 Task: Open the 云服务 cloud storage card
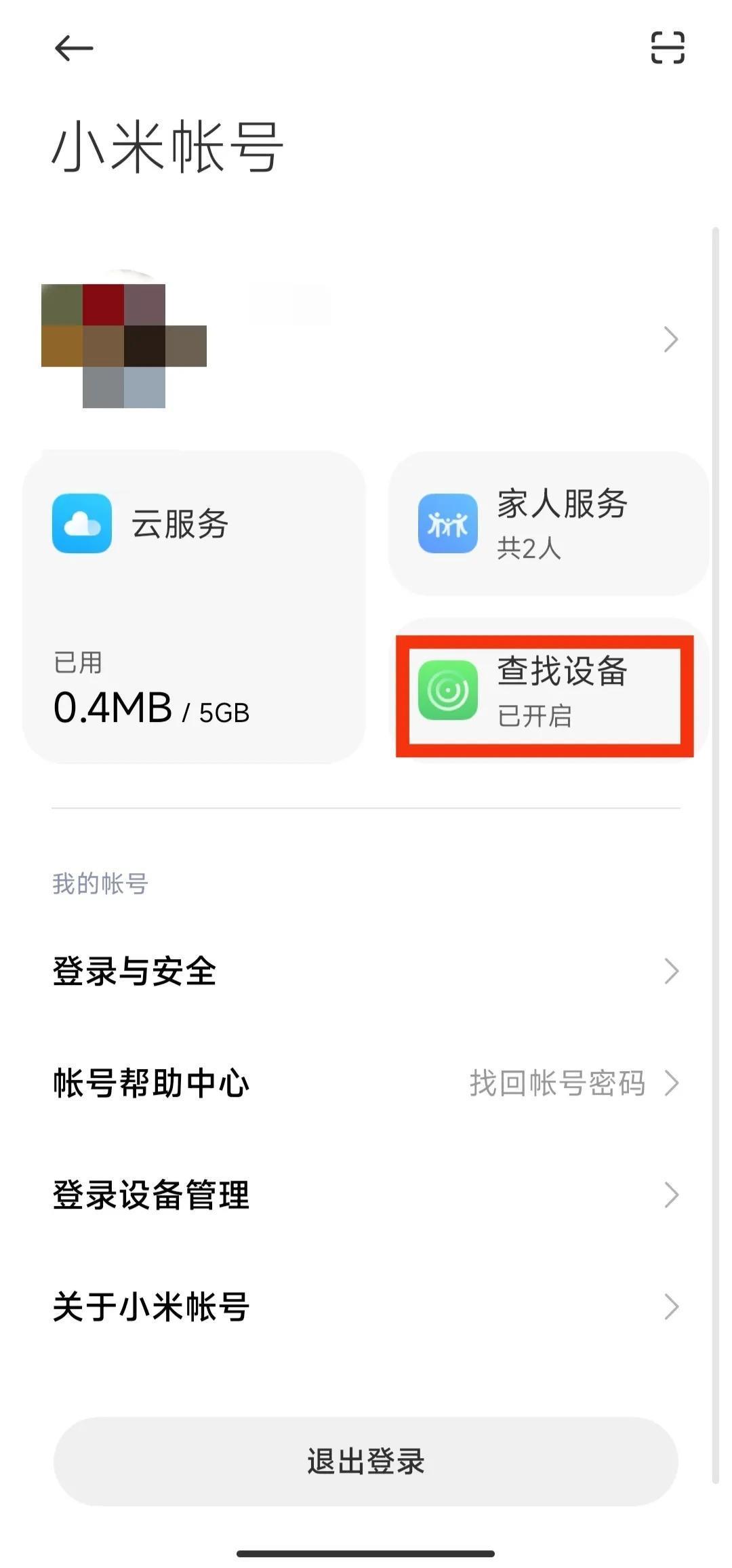coord(194,607)
